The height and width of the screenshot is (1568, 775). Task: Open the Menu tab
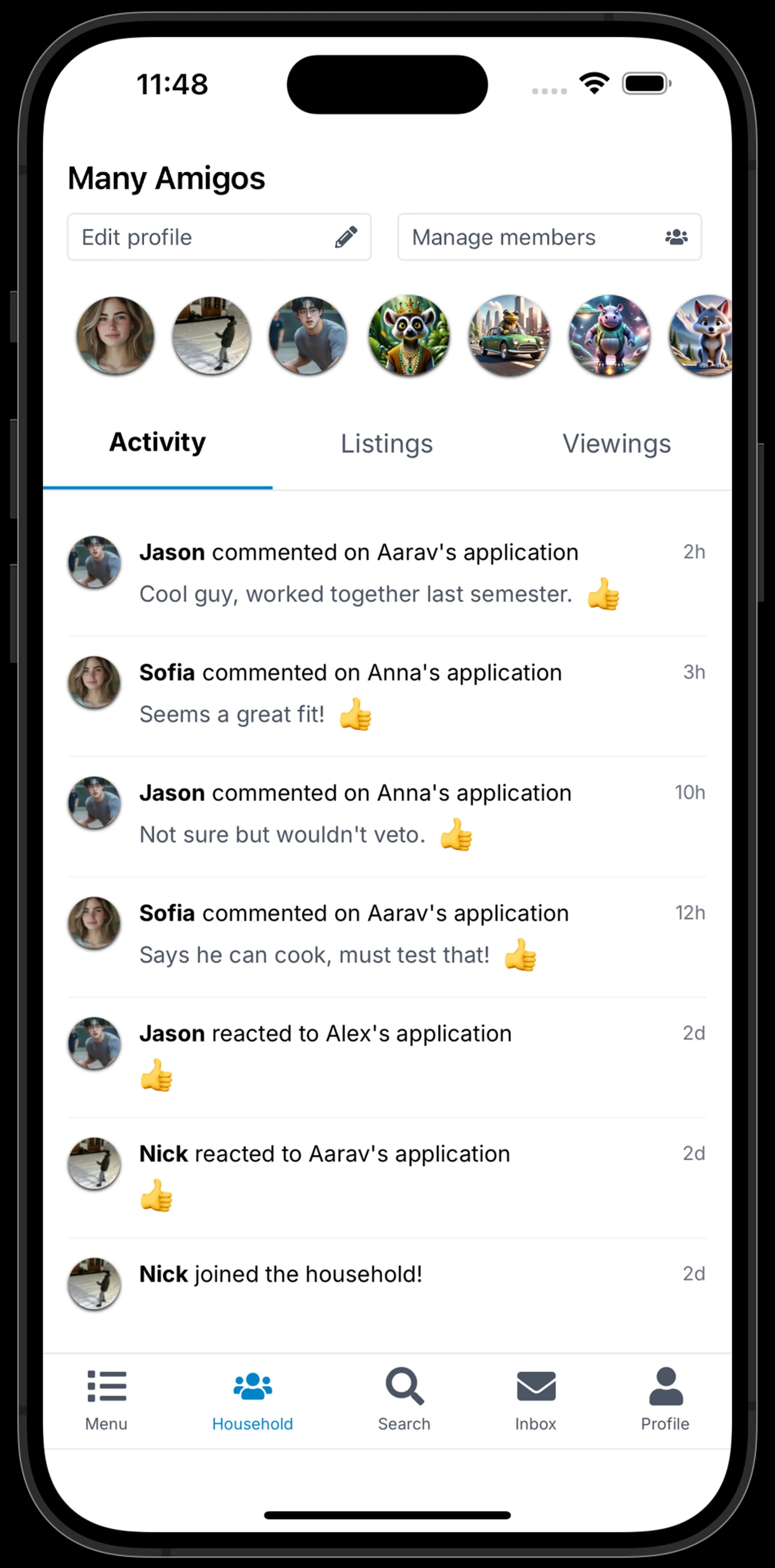[107, 1398]
